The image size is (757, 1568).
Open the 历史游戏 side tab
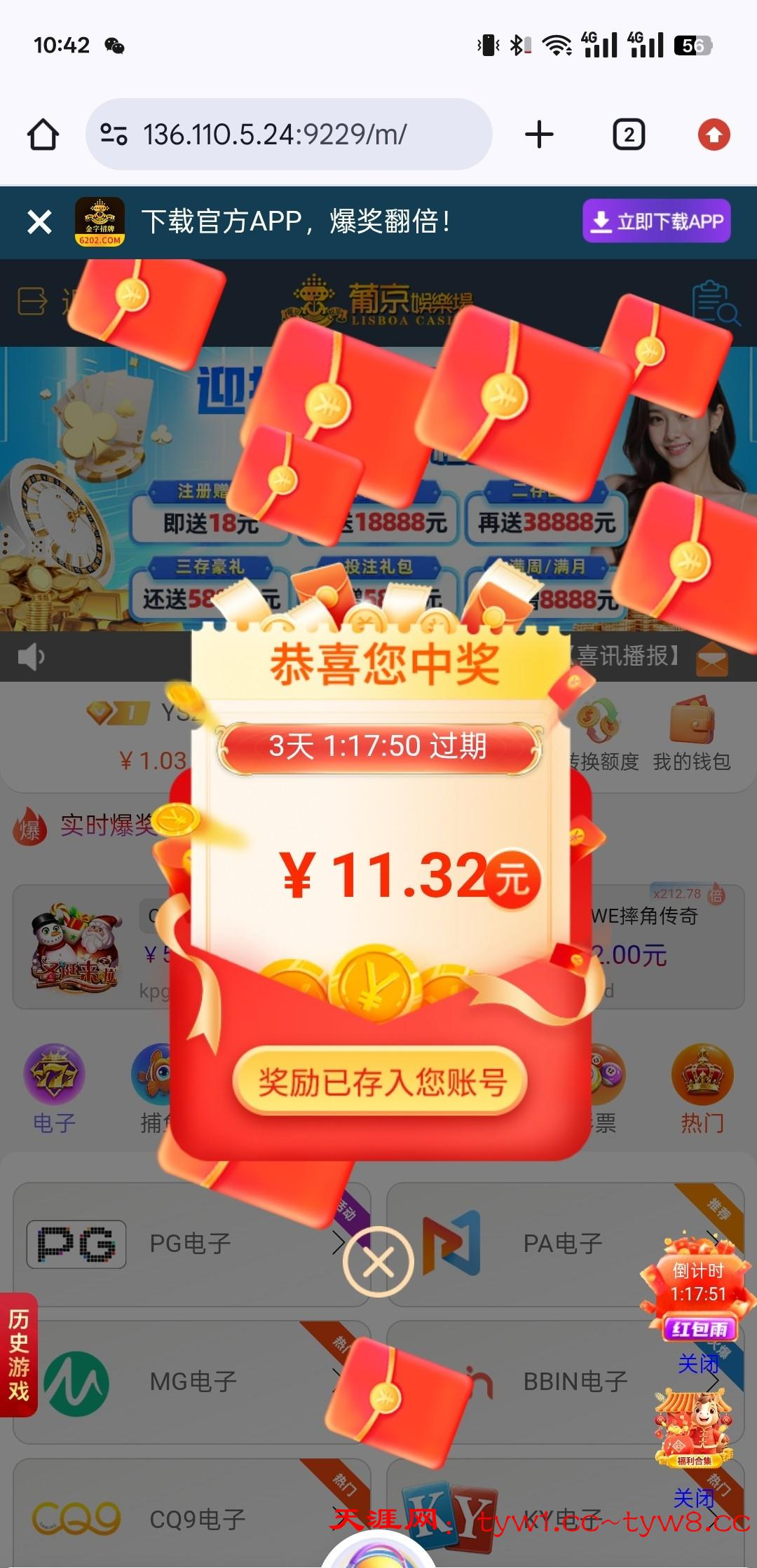[19, 1354]
